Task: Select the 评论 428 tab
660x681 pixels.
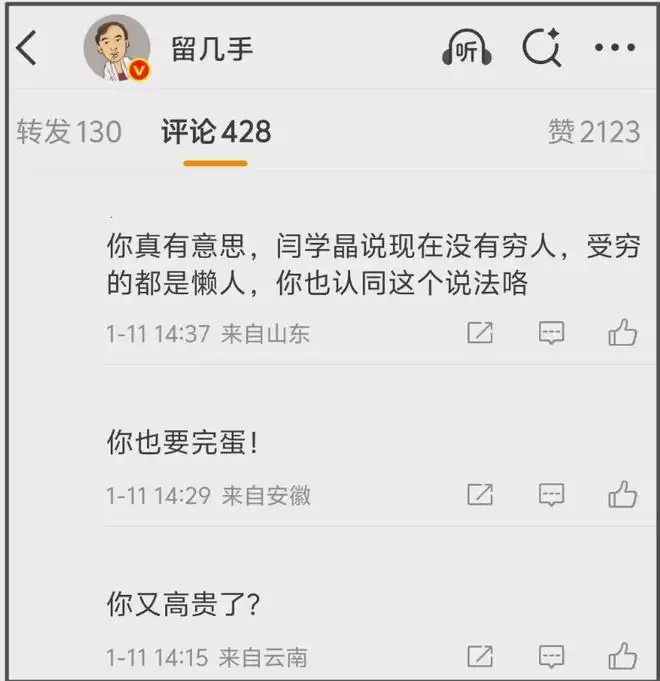Action: coord(216,132)
